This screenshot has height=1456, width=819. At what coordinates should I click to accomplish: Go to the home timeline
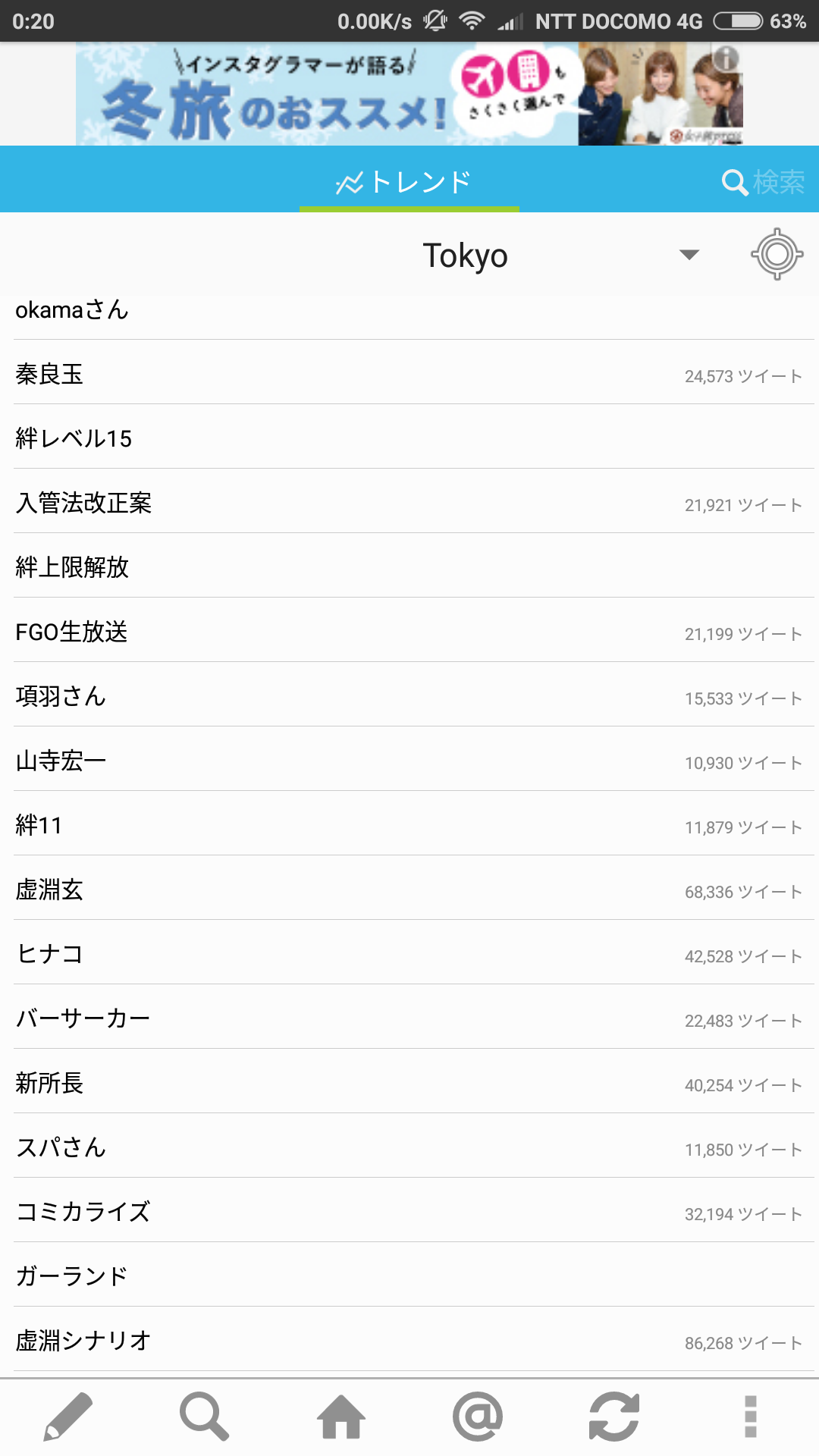pos(341,1417)
